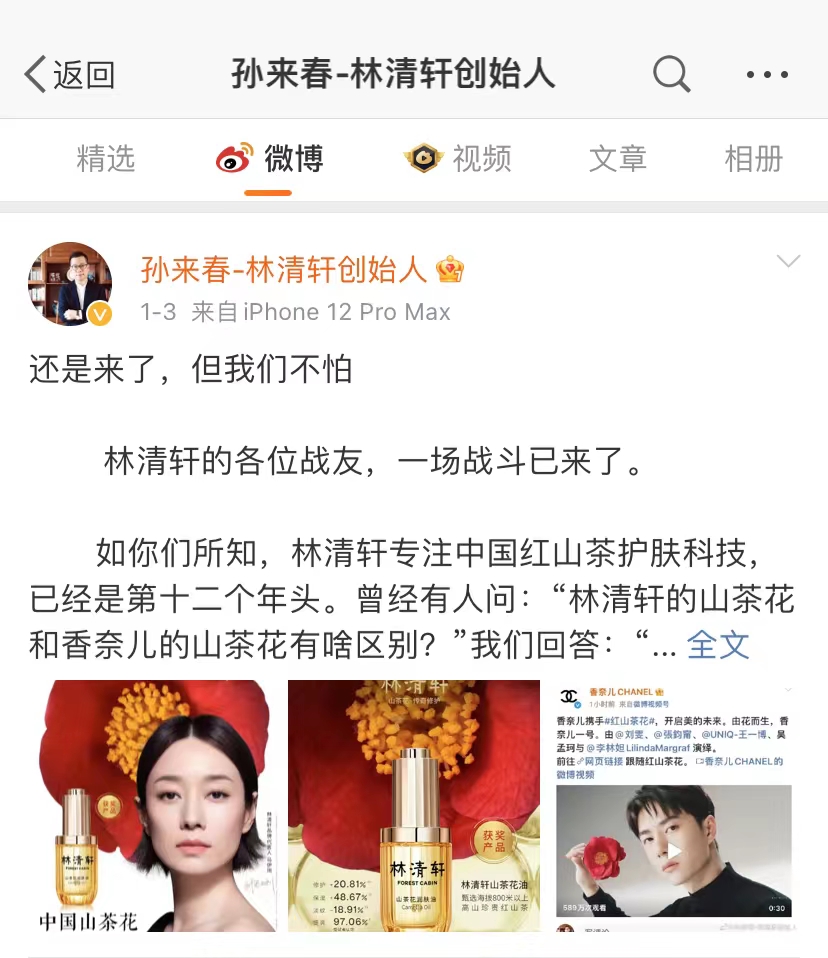Switch to the 相册 tab
The width and height of the screenshot is (828, 958).
[x=753, y=159]
